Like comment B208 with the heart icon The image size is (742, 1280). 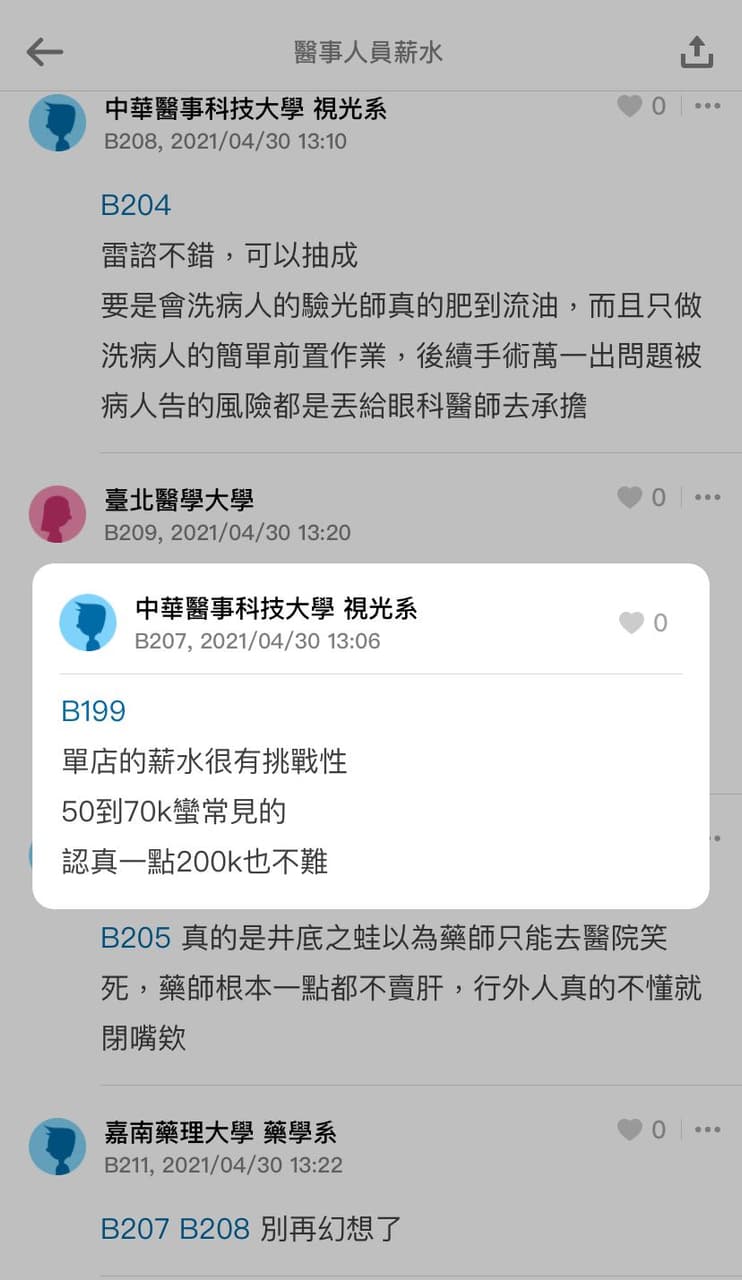coord(630,106)
